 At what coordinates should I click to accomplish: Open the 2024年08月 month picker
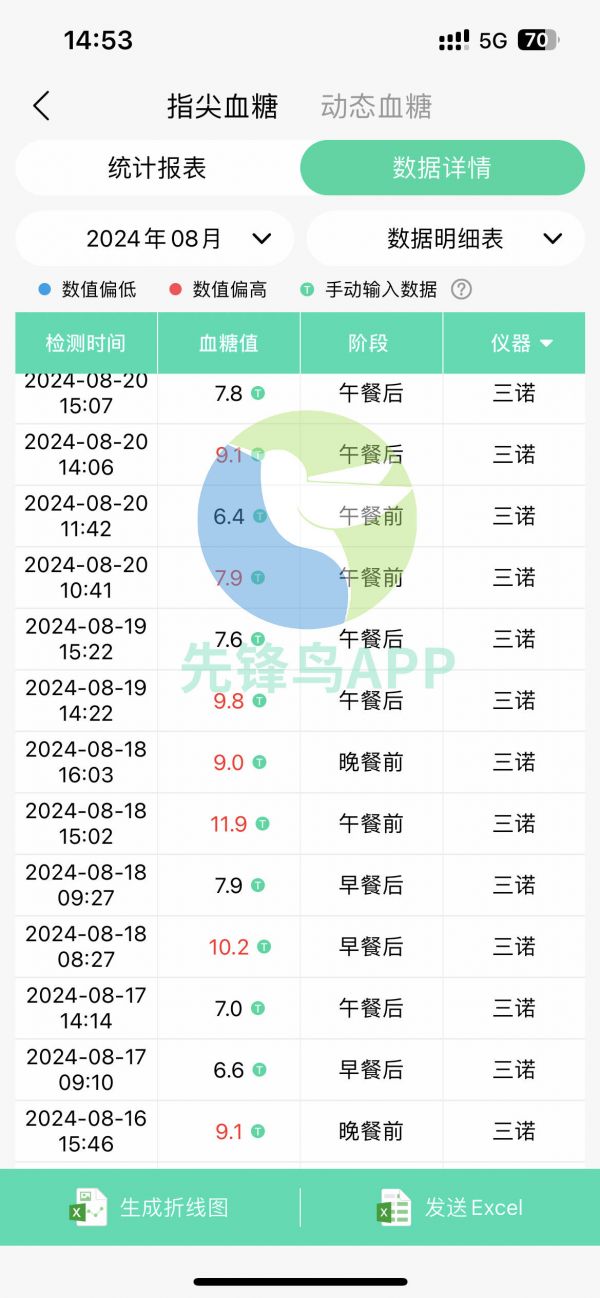(x=155, y=239)
